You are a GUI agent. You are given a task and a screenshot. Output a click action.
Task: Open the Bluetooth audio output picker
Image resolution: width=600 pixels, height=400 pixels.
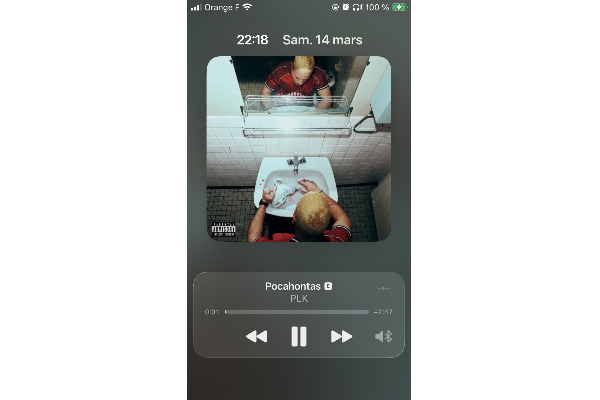click(385, 336)
